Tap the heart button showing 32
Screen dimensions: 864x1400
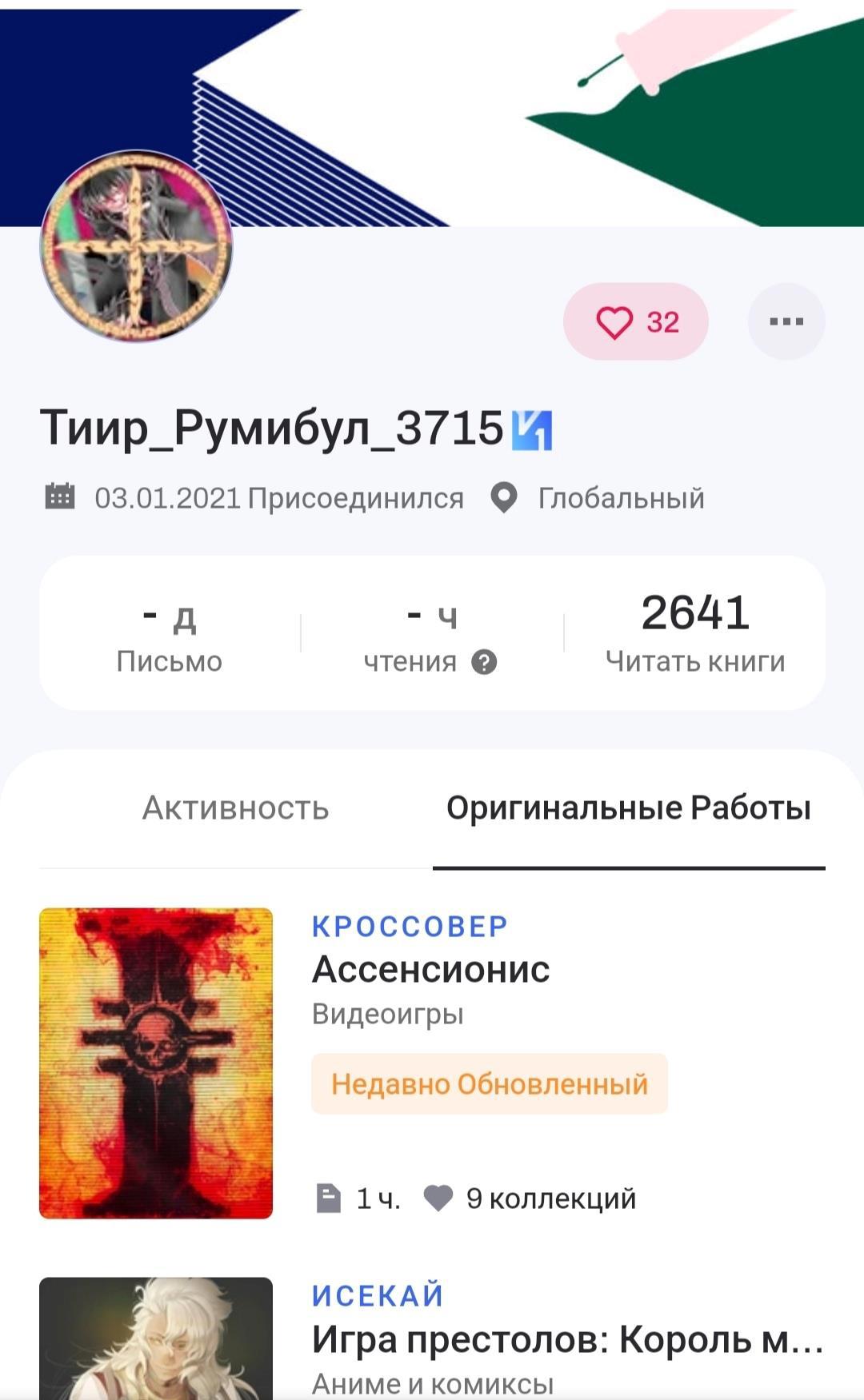point(636,321)
